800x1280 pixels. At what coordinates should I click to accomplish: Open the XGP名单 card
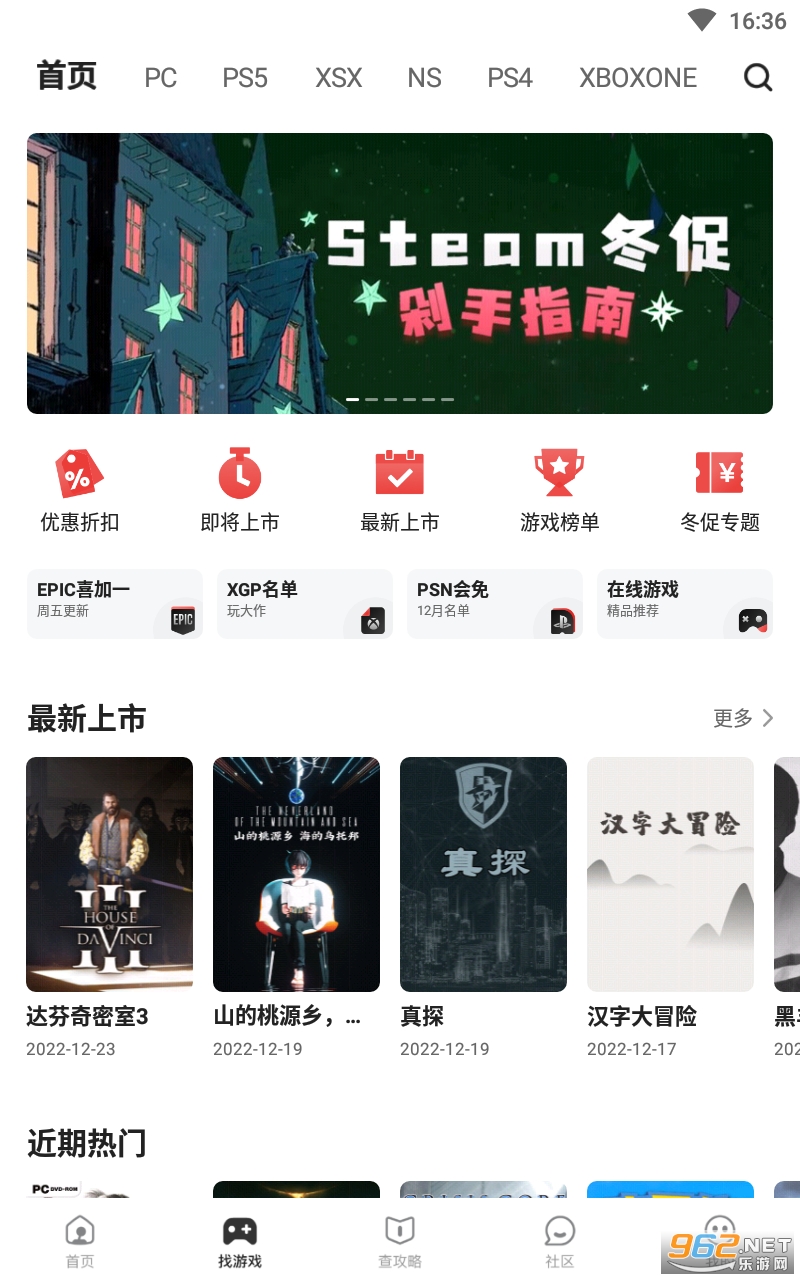305,604
